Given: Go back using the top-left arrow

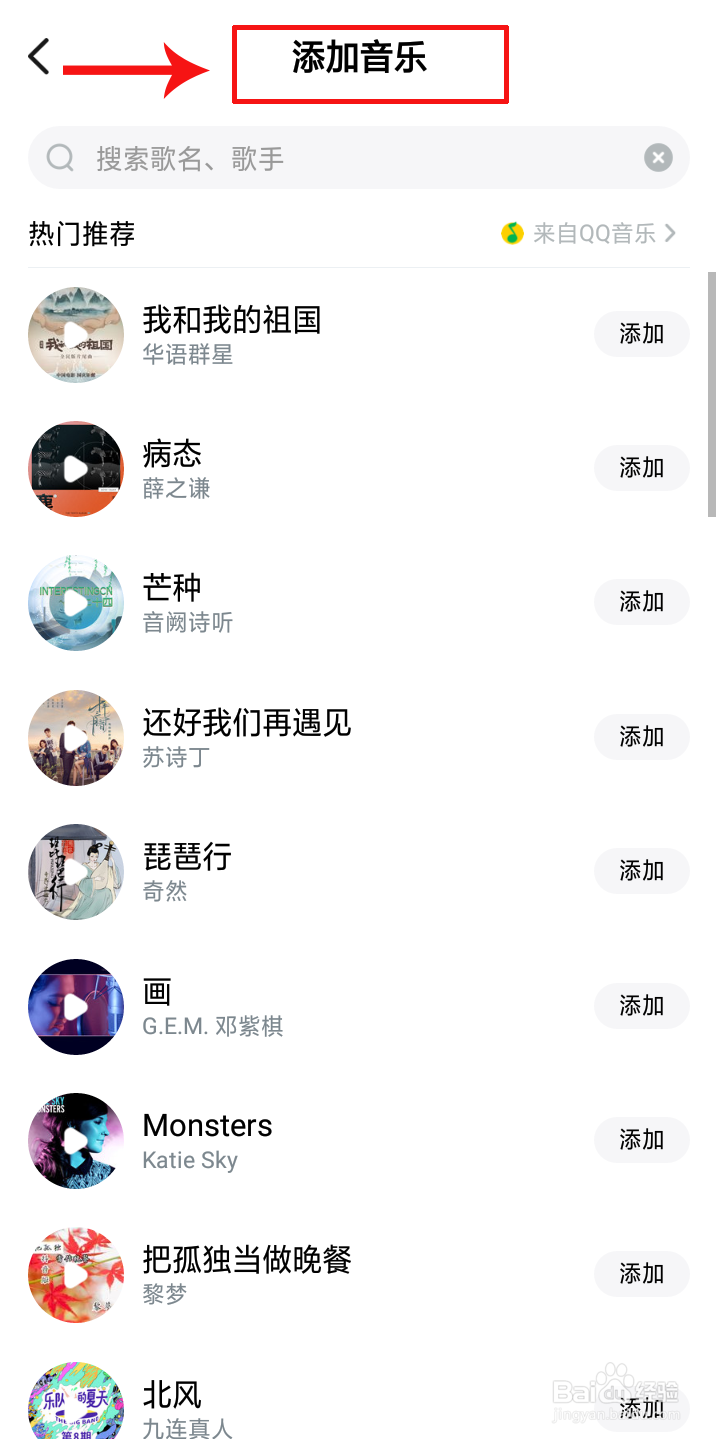Looking at the screenshot, I should coord(39,57).
